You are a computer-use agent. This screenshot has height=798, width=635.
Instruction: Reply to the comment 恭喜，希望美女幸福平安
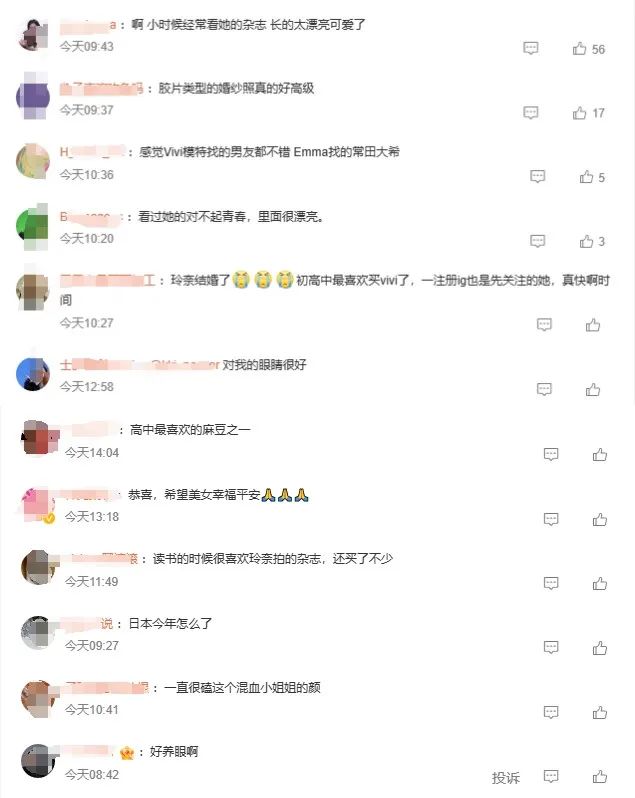click(x=551, y=519)
